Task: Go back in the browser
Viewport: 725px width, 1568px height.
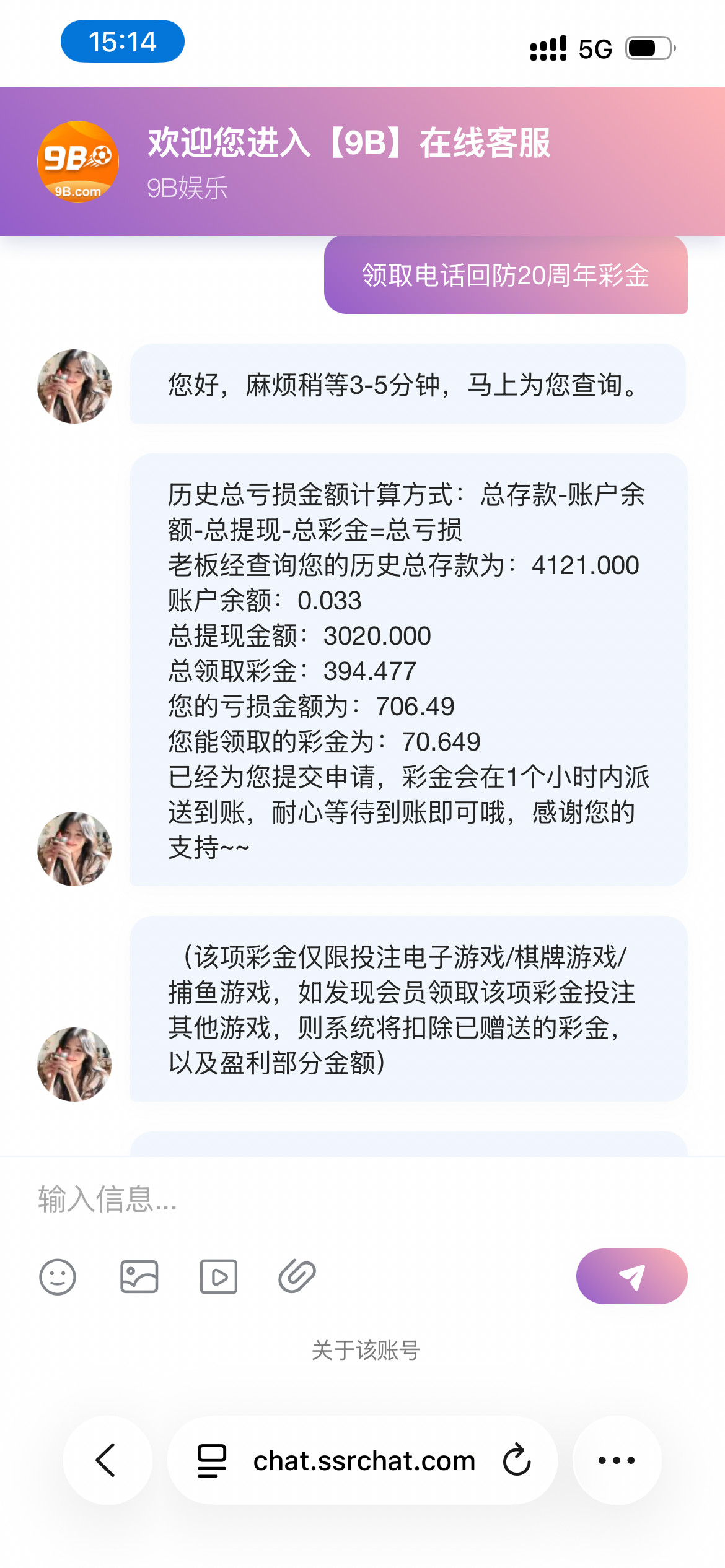Action: click(x=107, y=1460)
